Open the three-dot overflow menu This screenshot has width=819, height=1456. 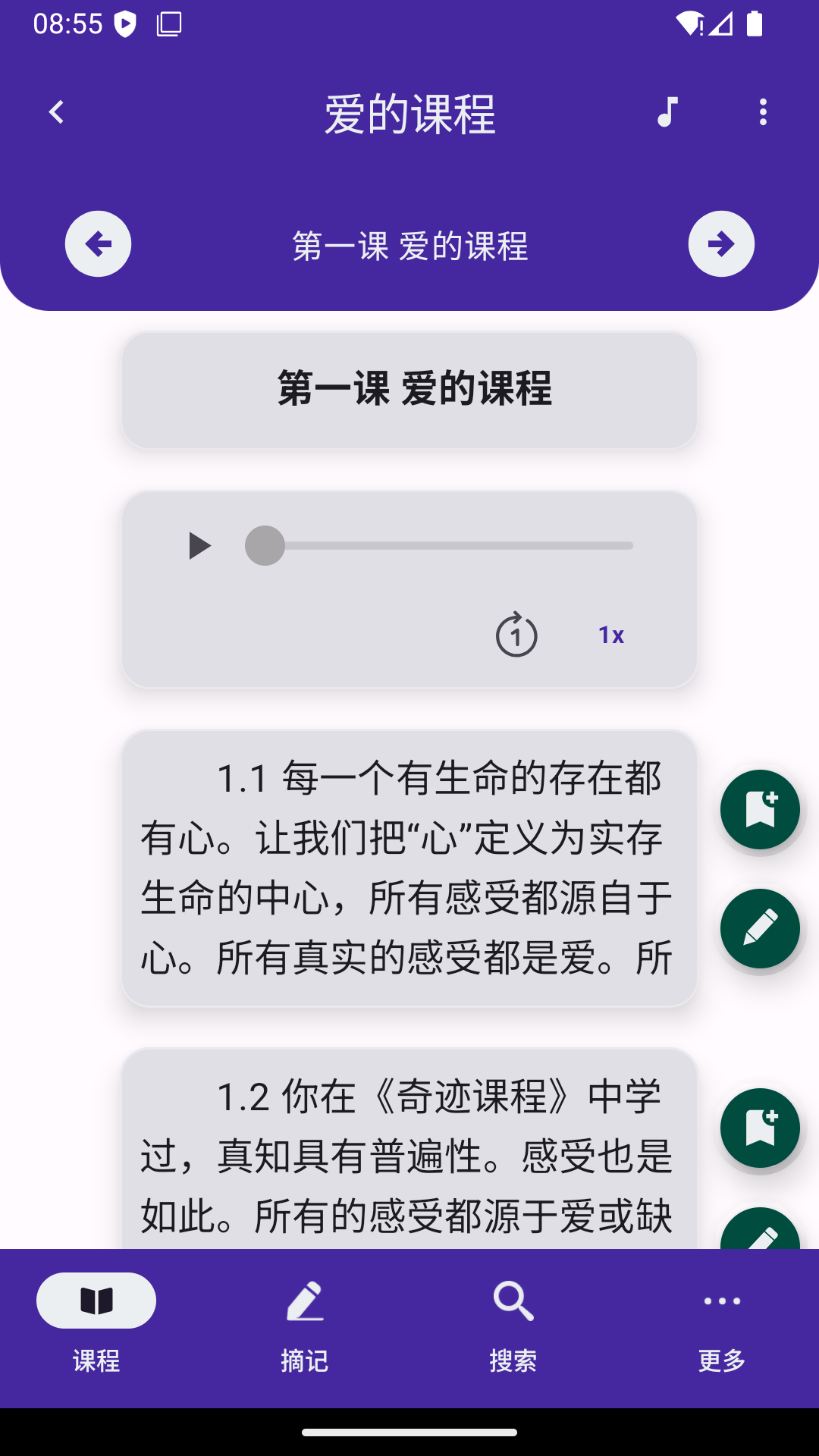[762, 112]
